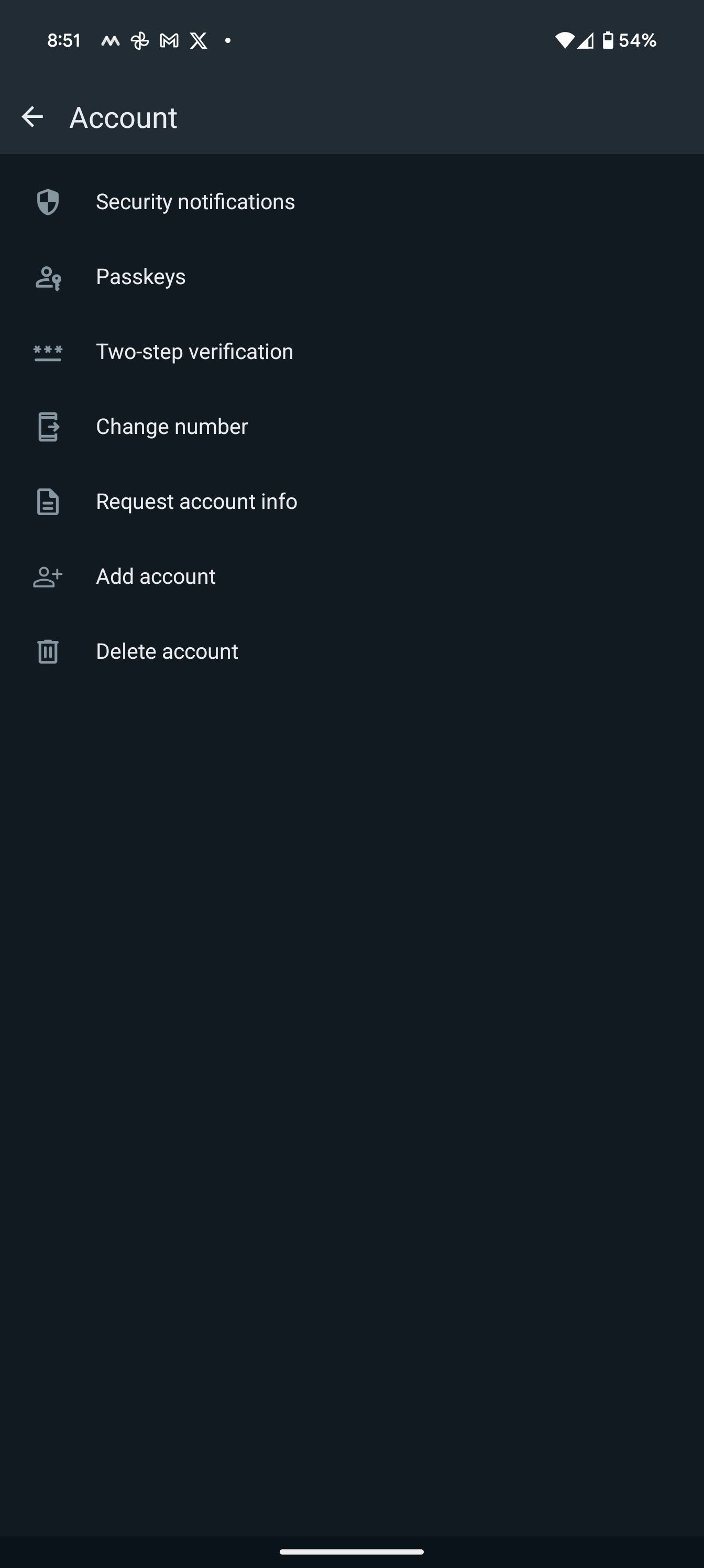Click the document icon beside Request account info
704x1568 pixels.
pos(48,501)
